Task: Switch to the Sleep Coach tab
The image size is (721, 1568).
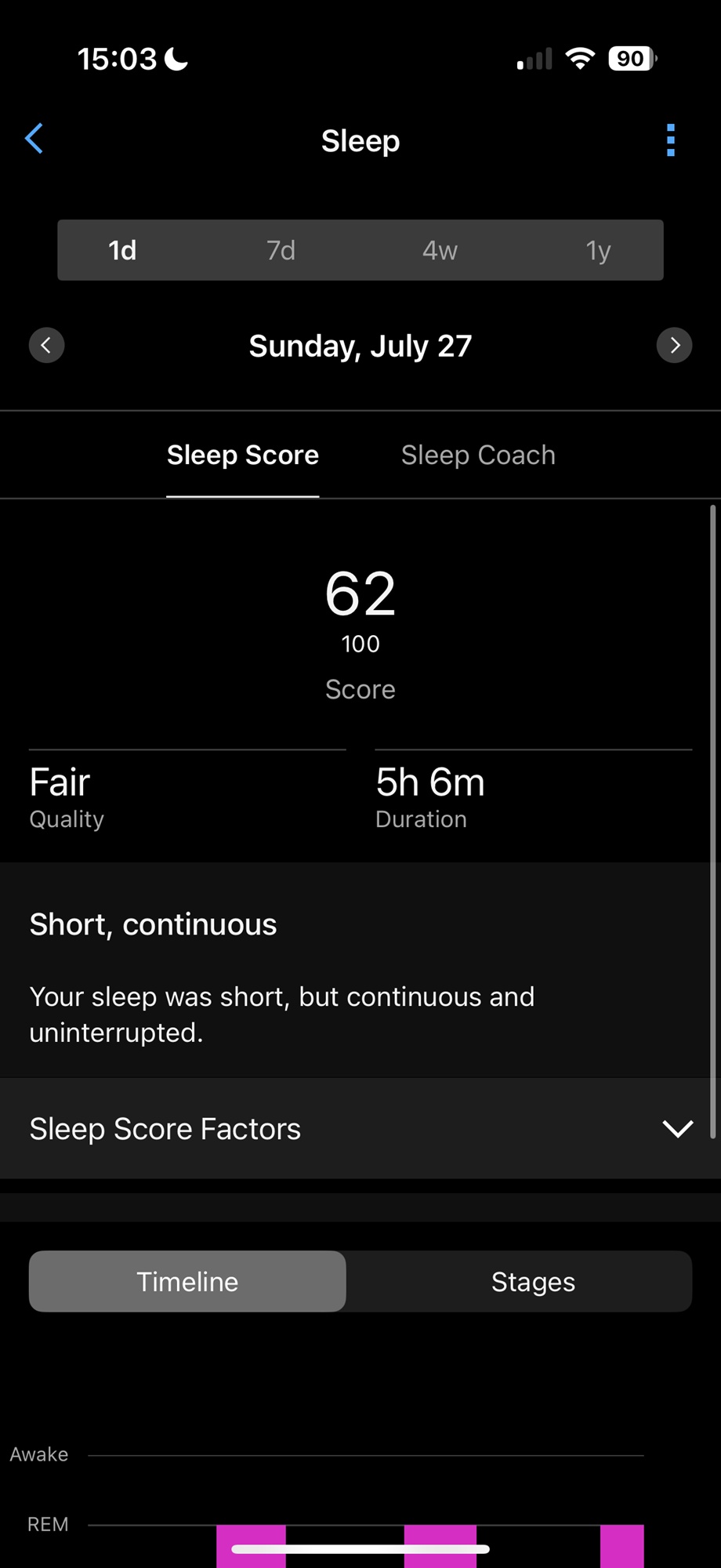Action: click(478, 456)
